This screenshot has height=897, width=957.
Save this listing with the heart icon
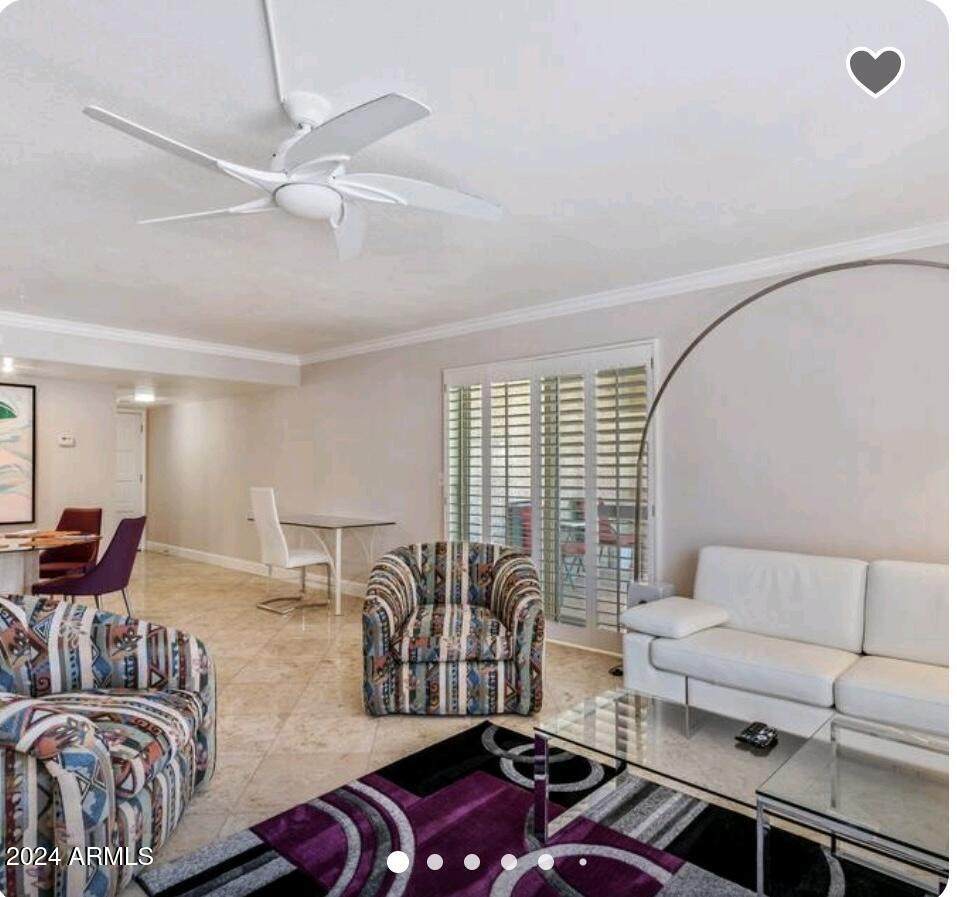[875, 71]
